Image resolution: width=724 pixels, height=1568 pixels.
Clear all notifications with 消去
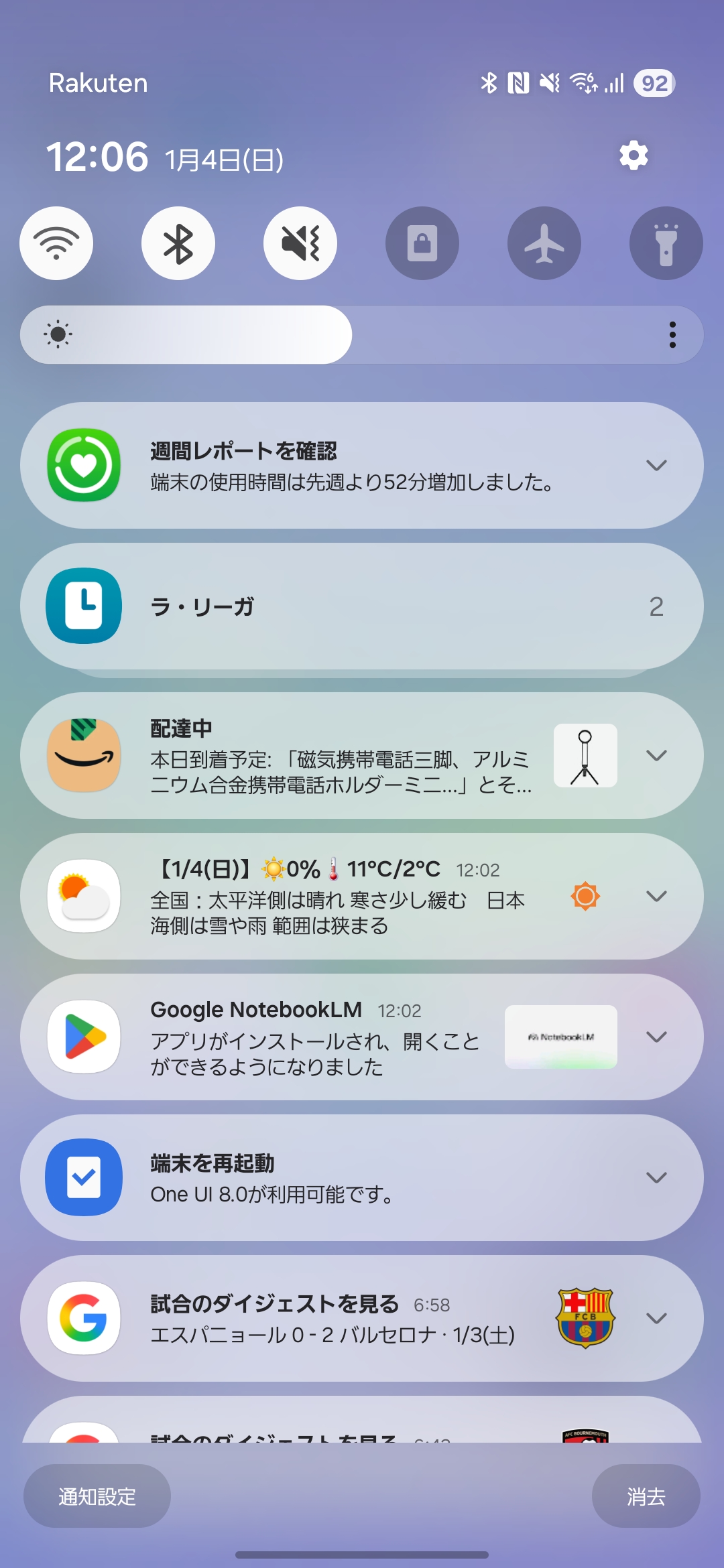(646, 1496)
